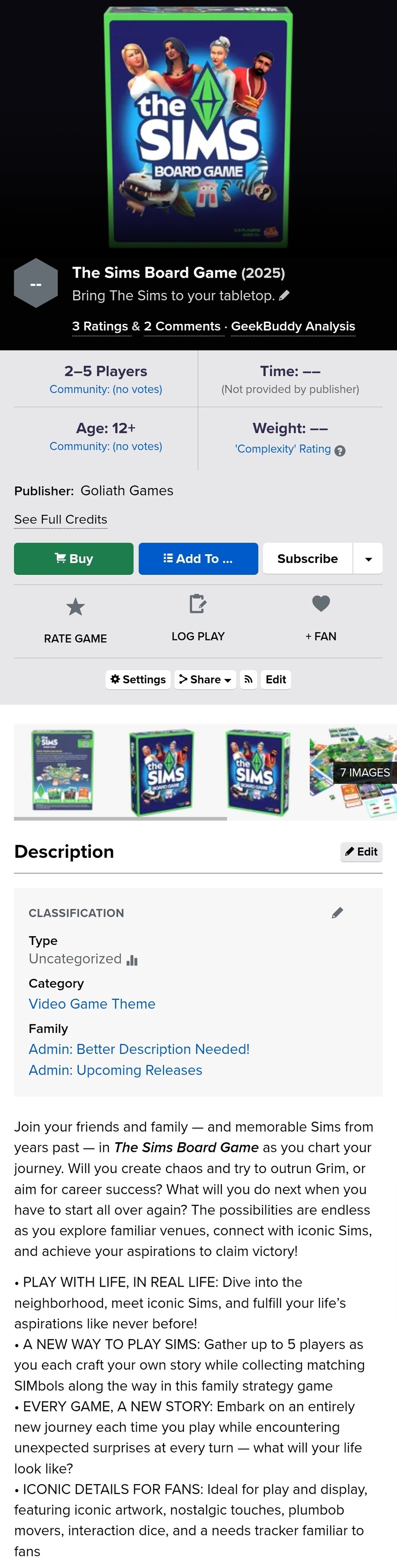The image size is (397, 1568).
Task: Log a play of this game
Action: tap(198, 618)
